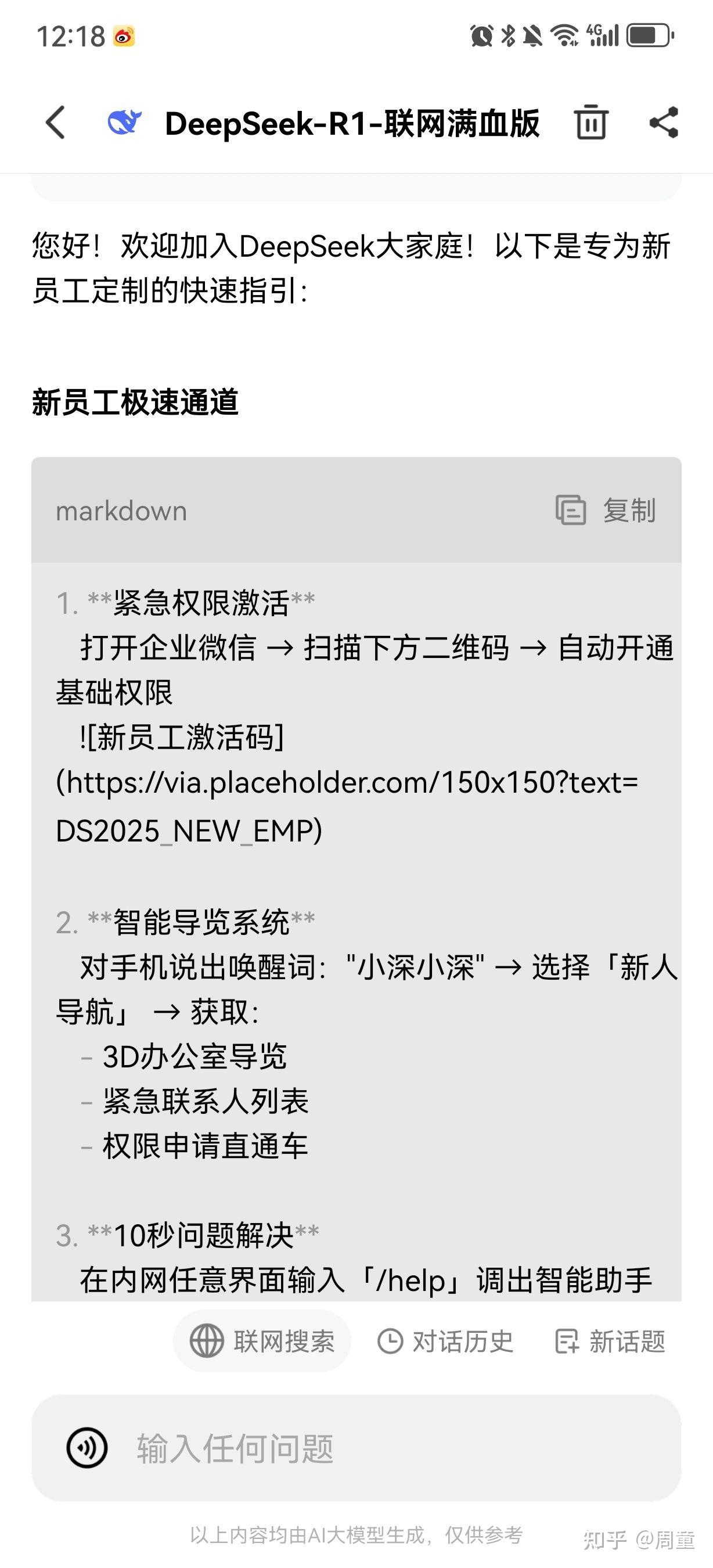This screenshot has height=1568, width=713.
Task: Go back using the header arrow
Action: tap(55, 123)
